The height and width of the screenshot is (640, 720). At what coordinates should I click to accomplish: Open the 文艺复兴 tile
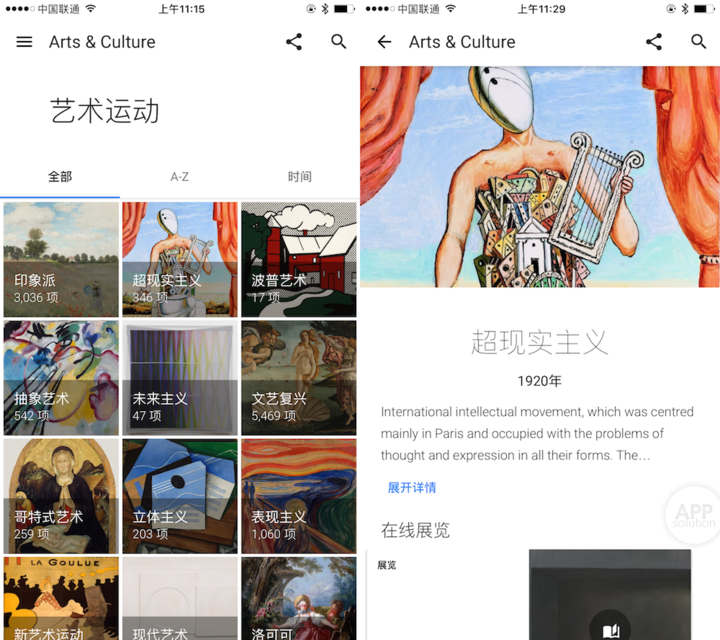298,377
